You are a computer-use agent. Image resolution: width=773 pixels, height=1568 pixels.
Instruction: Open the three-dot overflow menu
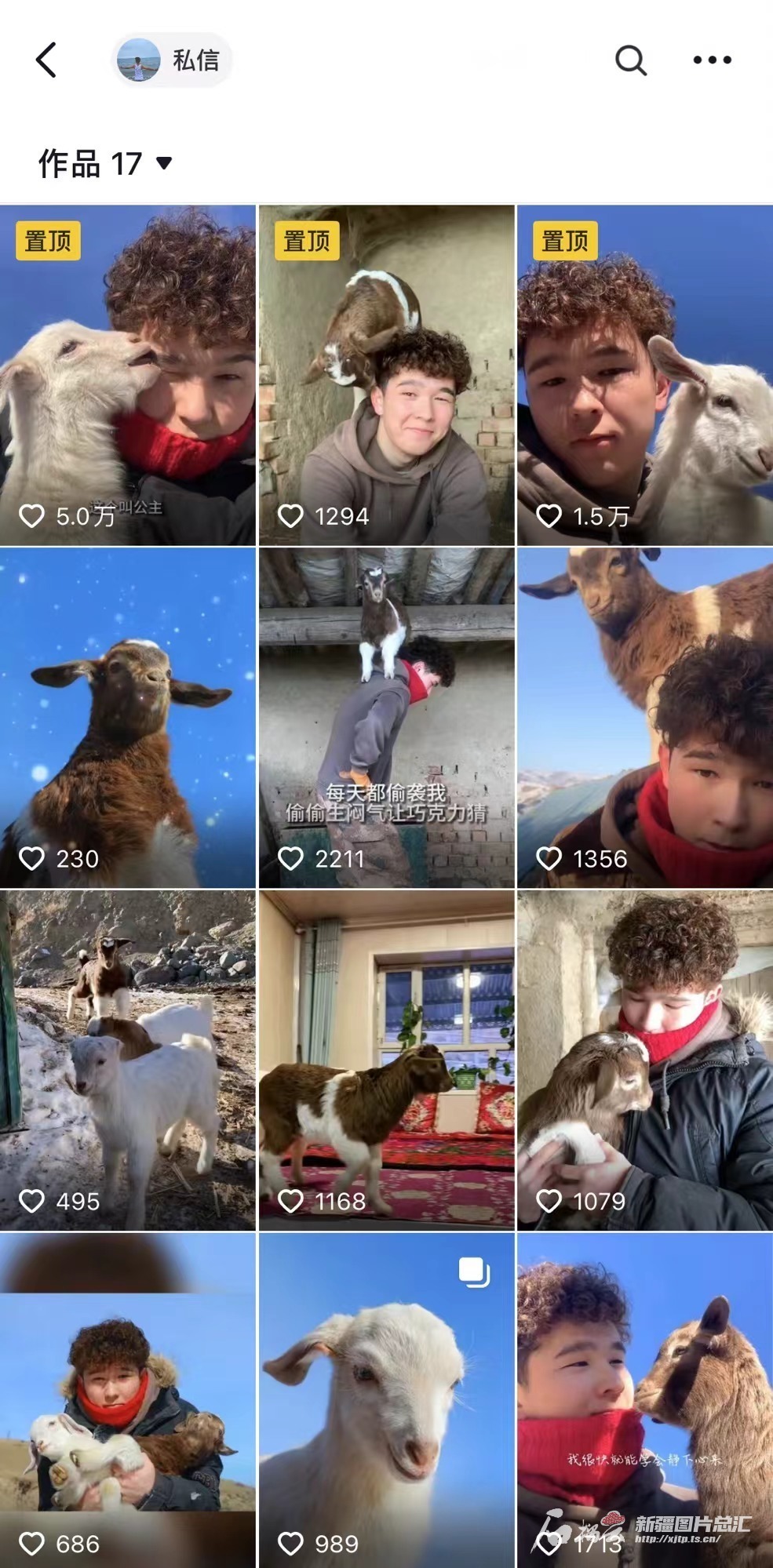[712, 60]
